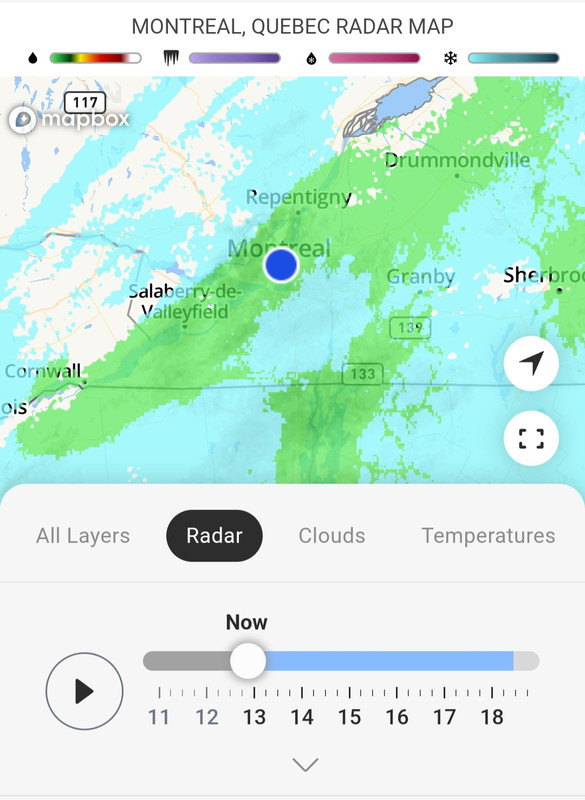Select the Radar layer tab

click(x=214, y=536)
